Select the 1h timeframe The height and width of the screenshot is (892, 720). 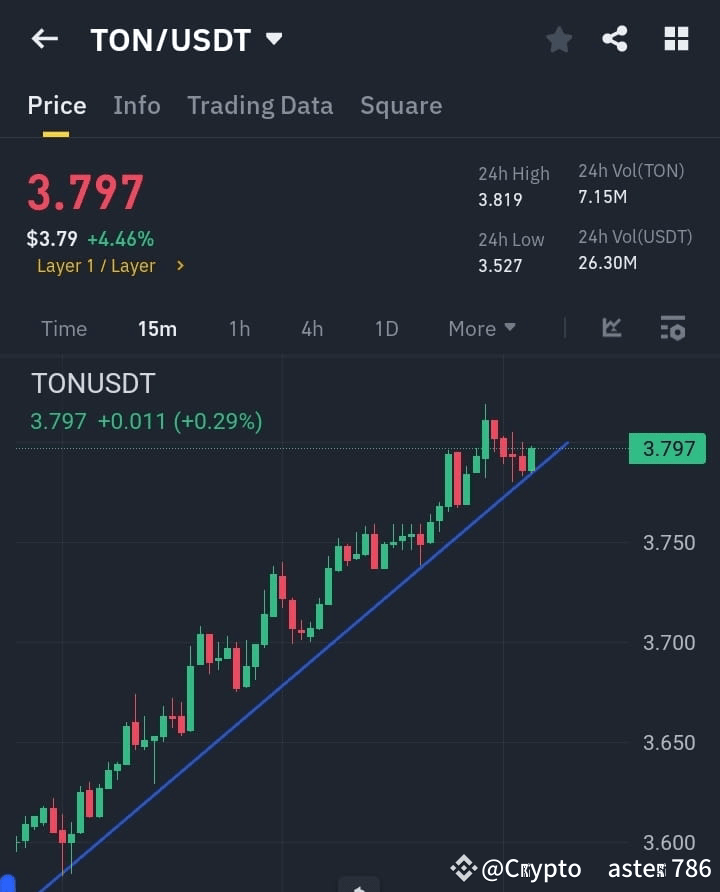239,328
